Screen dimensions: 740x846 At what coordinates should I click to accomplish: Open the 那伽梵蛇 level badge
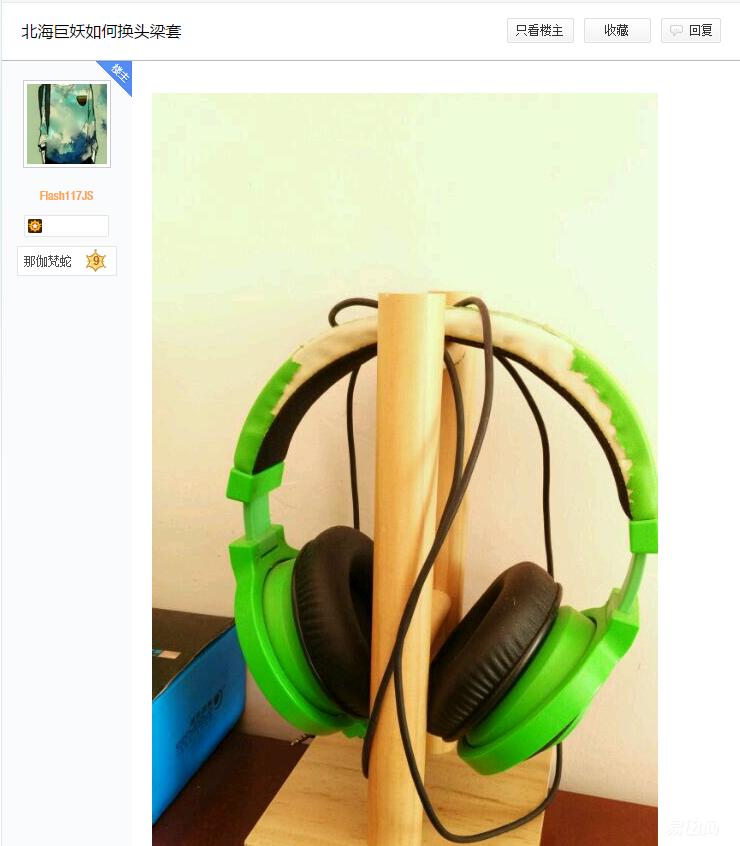66,262
